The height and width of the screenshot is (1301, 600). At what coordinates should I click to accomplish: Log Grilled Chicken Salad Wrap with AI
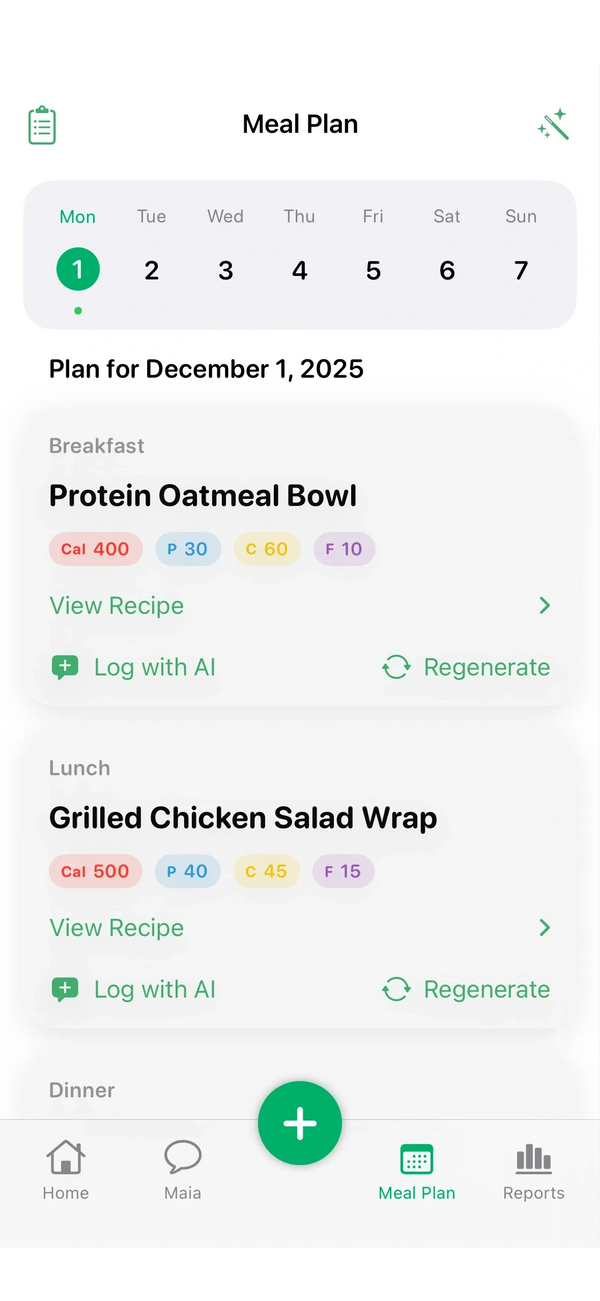(x=134, y=989)
